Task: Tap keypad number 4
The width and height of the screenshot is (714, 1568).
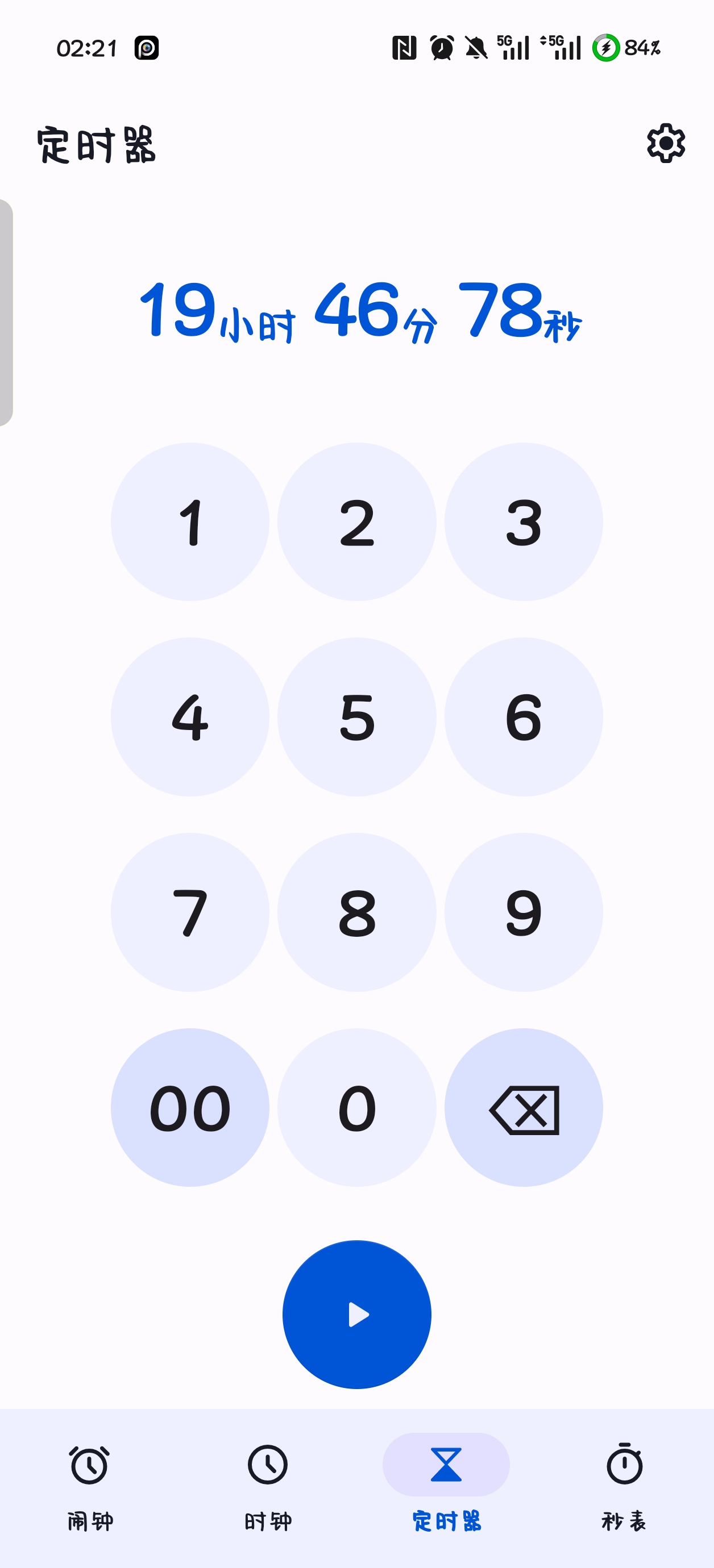Action: (190, 716)
